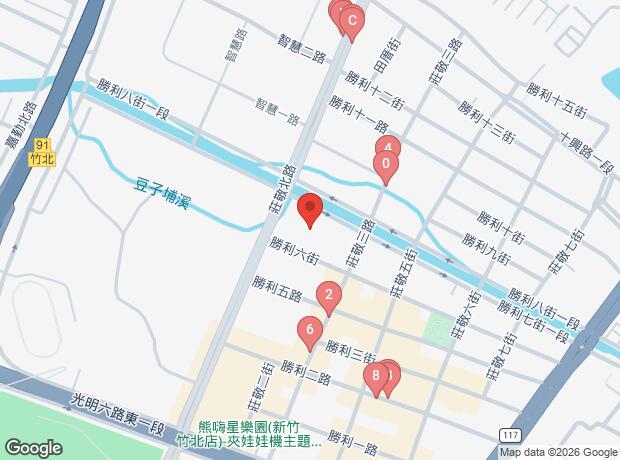This screenshot has height=460, width=620.
Task: Tap the map marker labeled C
Action: click(x=351, y=20)
